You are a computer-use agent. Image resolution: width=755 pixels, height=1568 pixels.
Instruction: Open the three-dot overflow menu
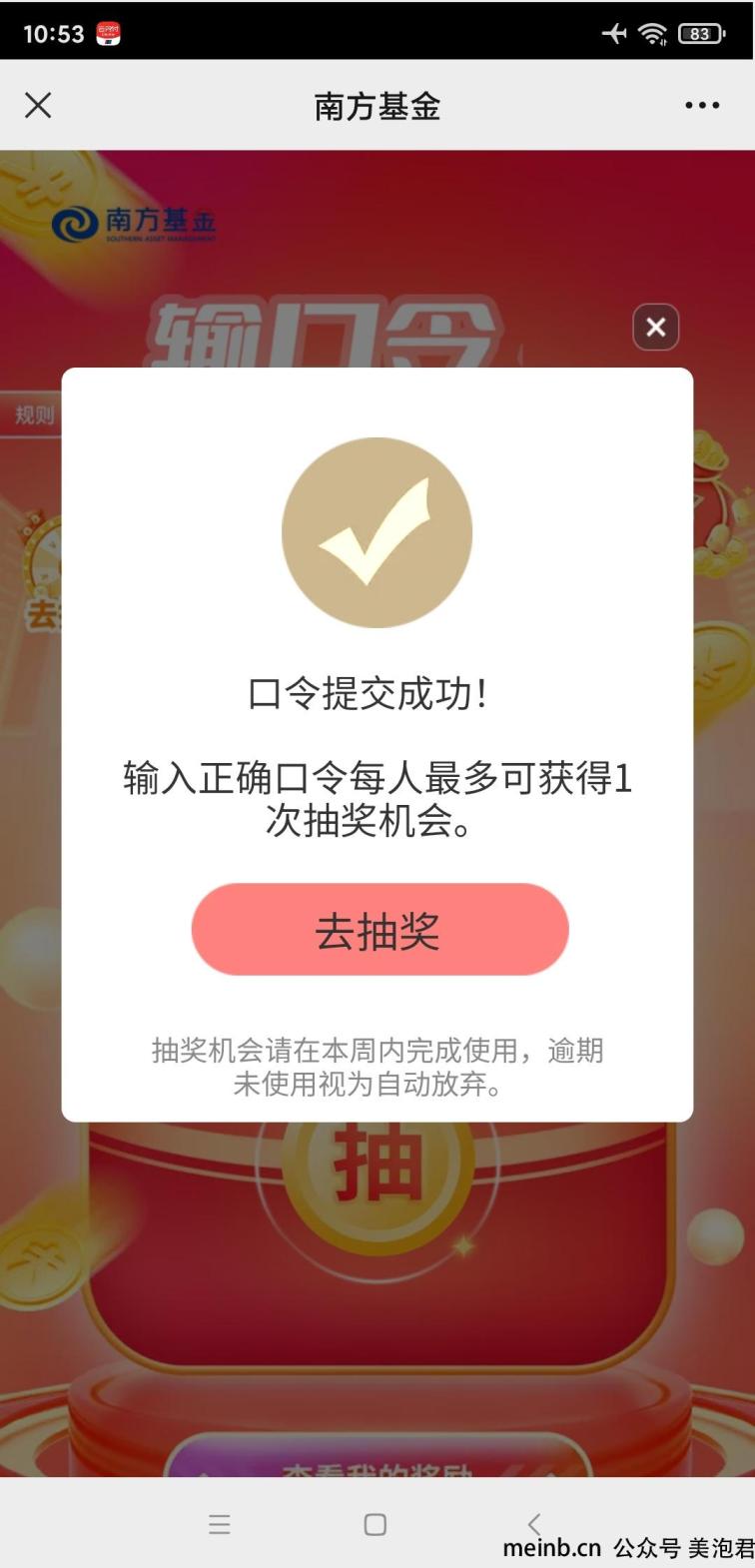[701, 105]
